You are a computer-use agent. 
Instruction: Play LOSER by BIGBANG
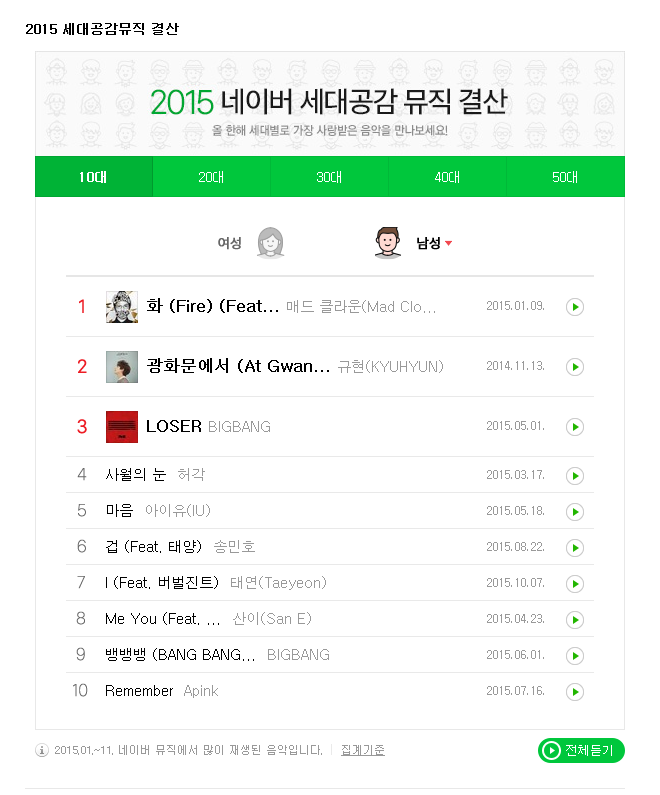click(x=575, y=427)
